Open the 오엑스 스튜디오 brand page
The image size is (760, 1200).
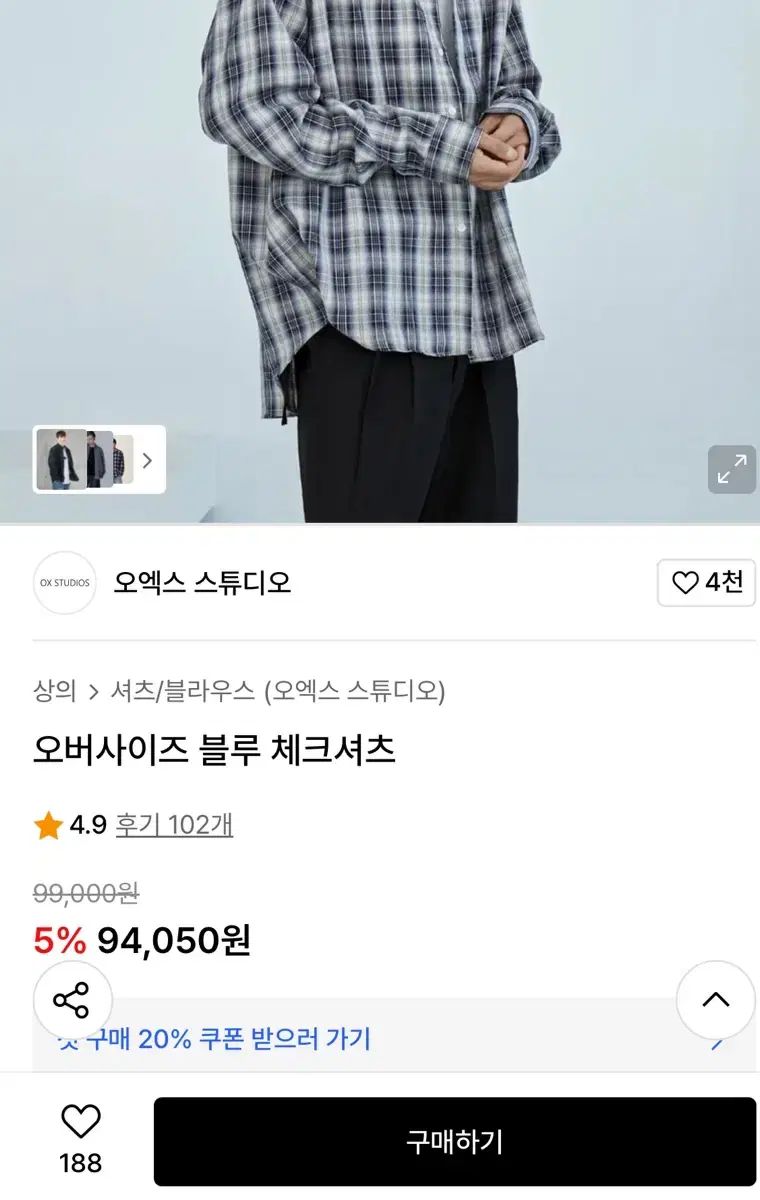[201, 583]
